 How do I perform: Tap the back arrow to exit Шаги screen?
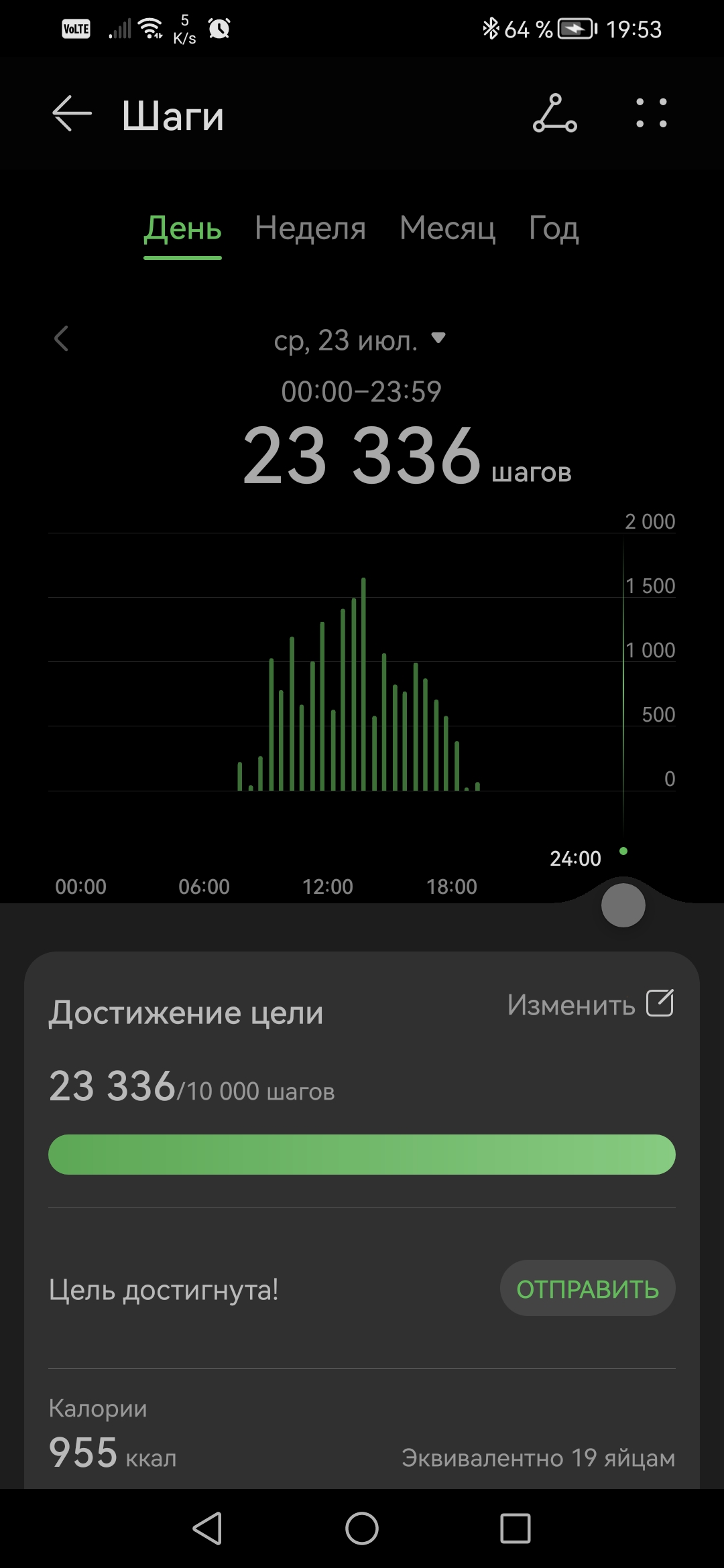pos(70,114)
